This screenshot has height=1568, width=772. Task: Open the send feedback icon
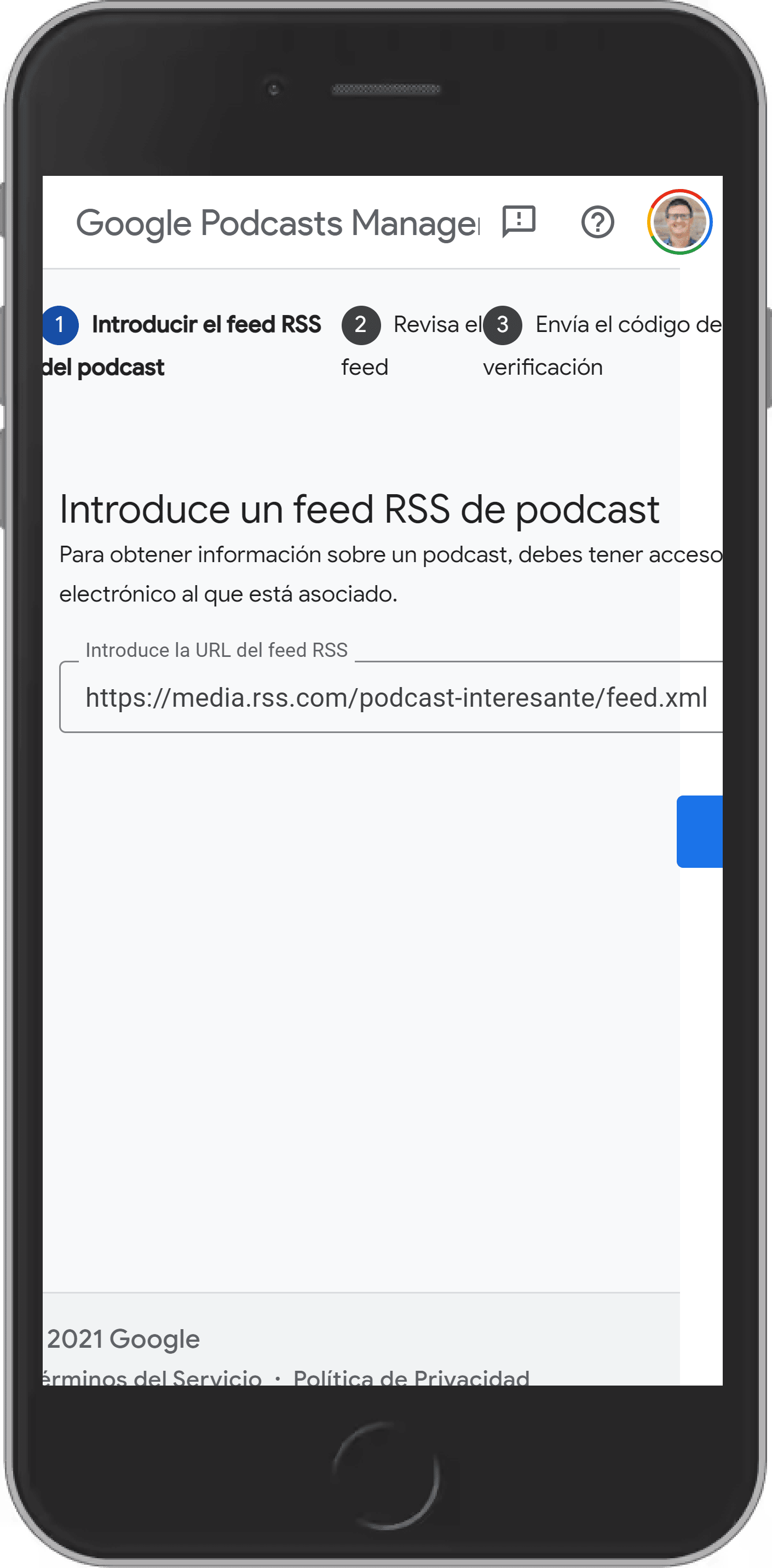518,221
